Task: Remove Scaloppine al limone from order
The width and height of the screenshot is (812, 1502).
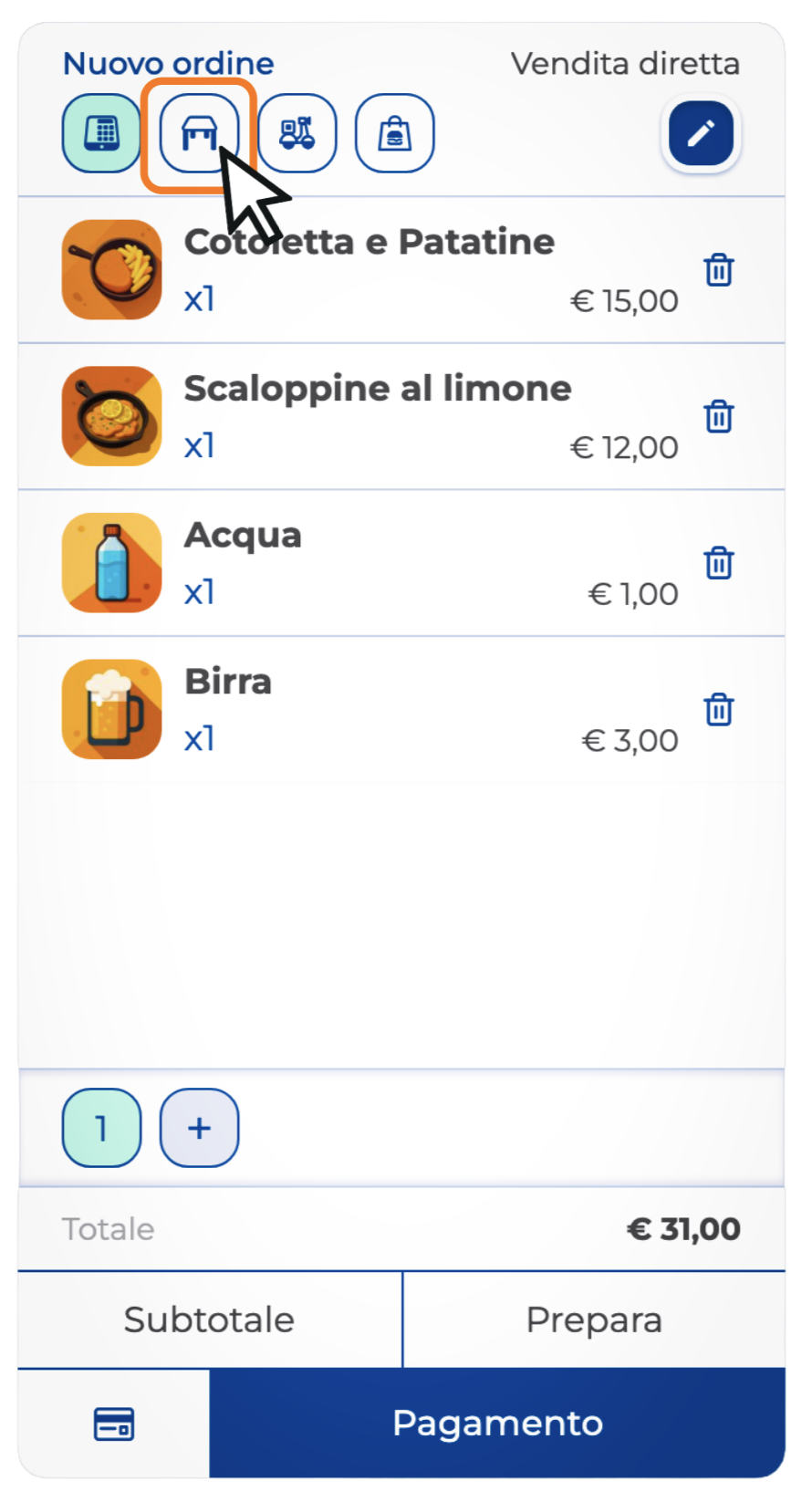Action: 718,416
